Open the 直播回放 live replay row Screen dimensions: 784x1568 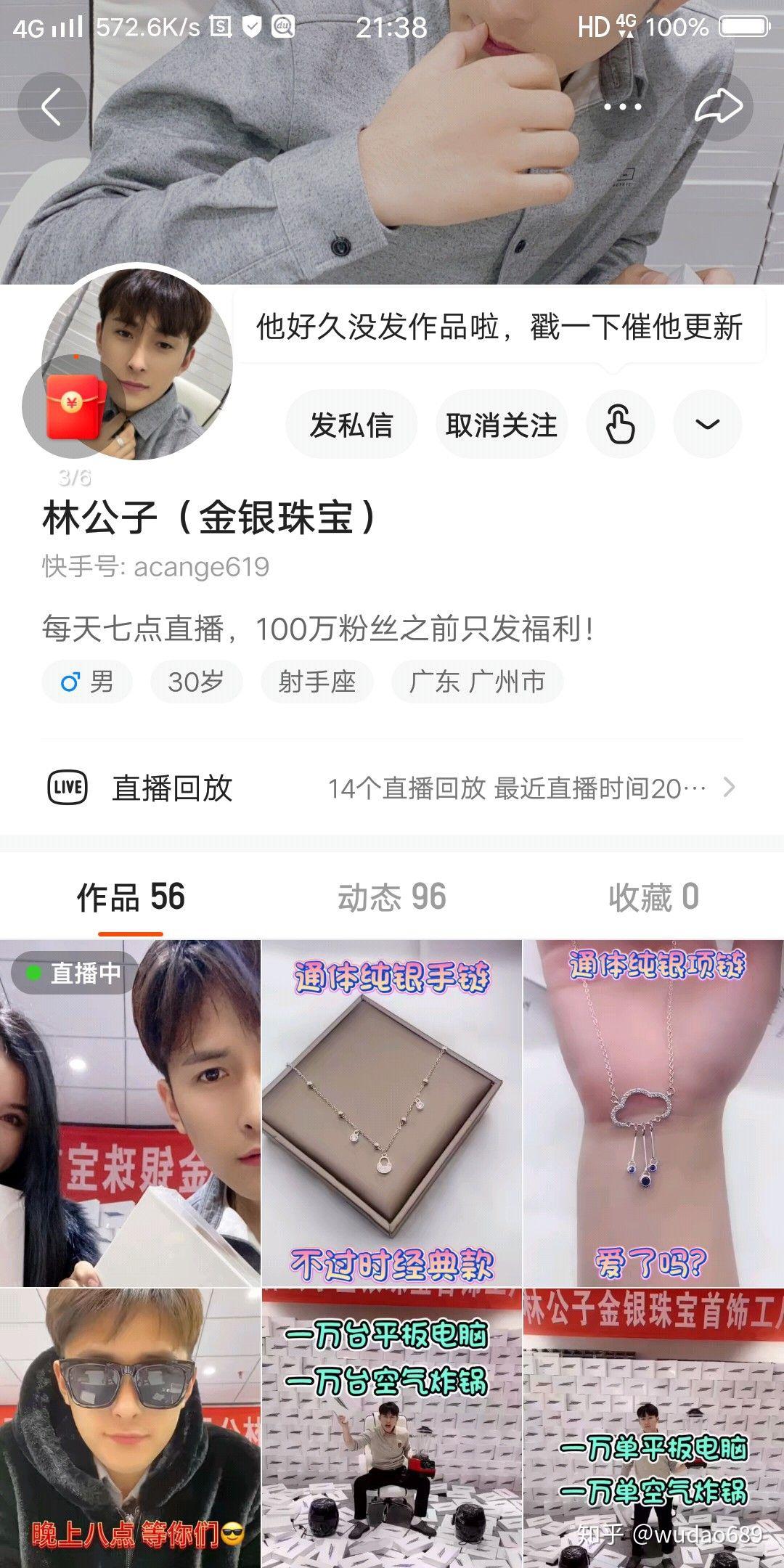point(392,788)
